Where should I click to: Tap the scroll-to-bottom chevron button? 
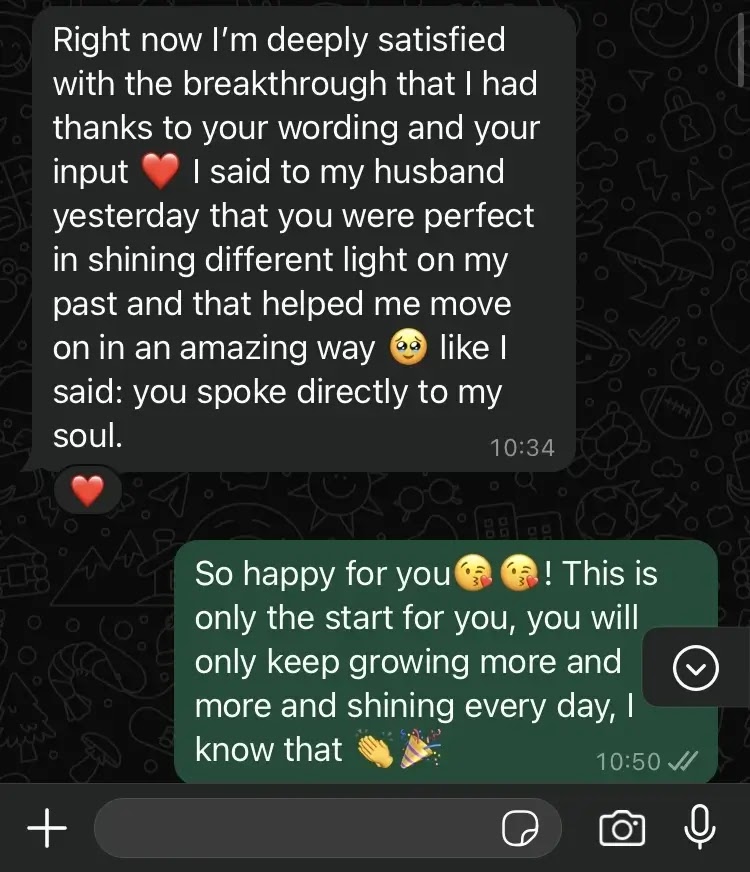click(698, 668)
